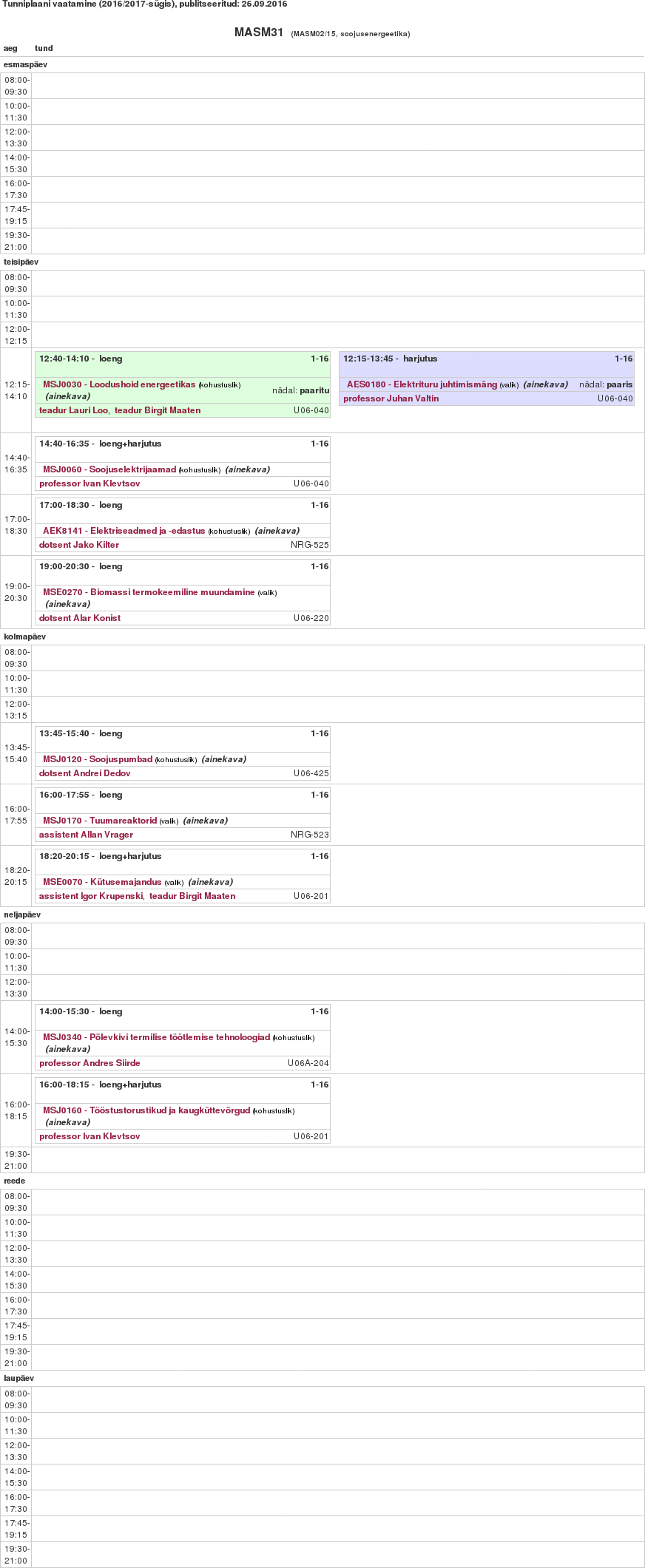This screenshot has width=645, height=1568.
Task: Open professor Juhan Valtin's profile
Action: pos(391,398)
